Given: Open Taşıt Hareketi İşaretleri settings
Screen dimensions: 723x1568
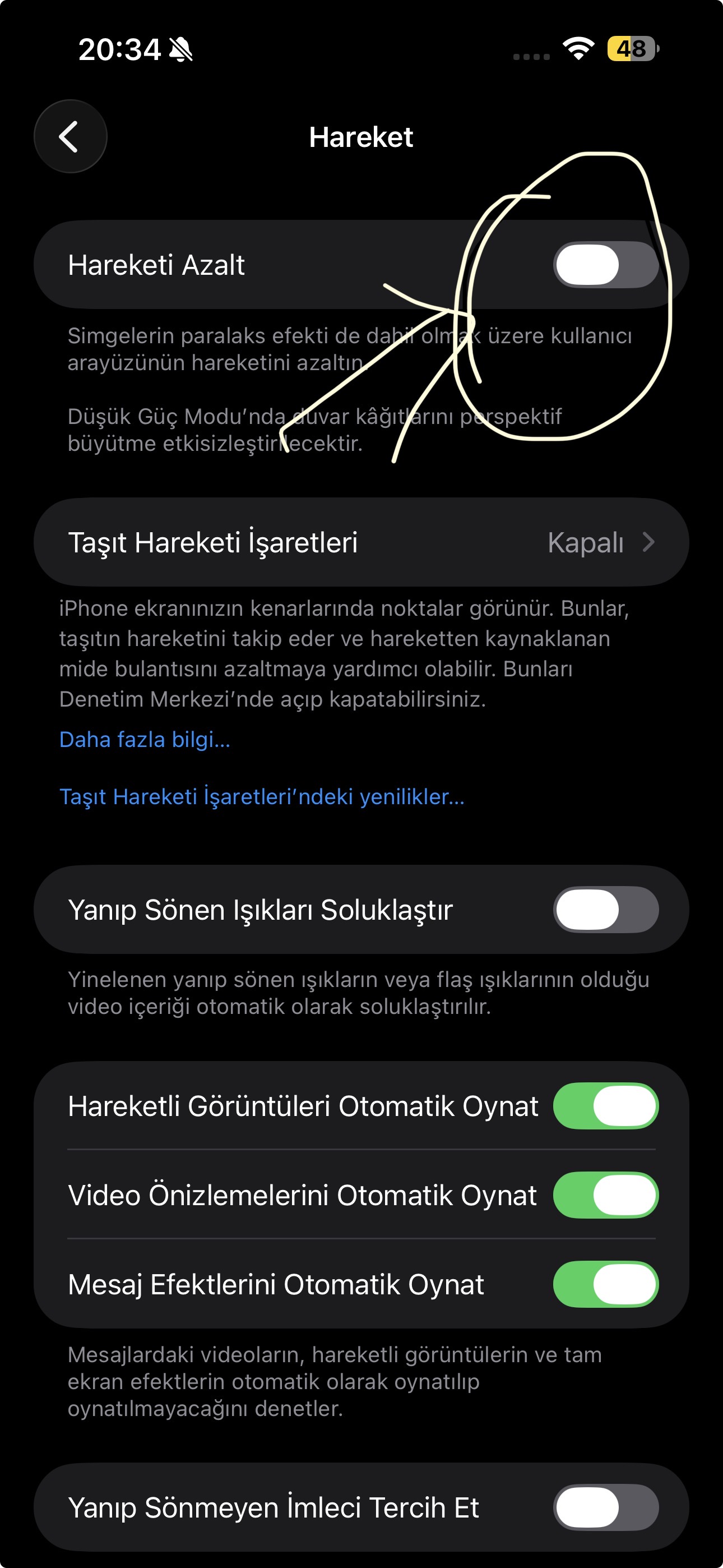Looking at the screenshot, I should click(361, 542).
